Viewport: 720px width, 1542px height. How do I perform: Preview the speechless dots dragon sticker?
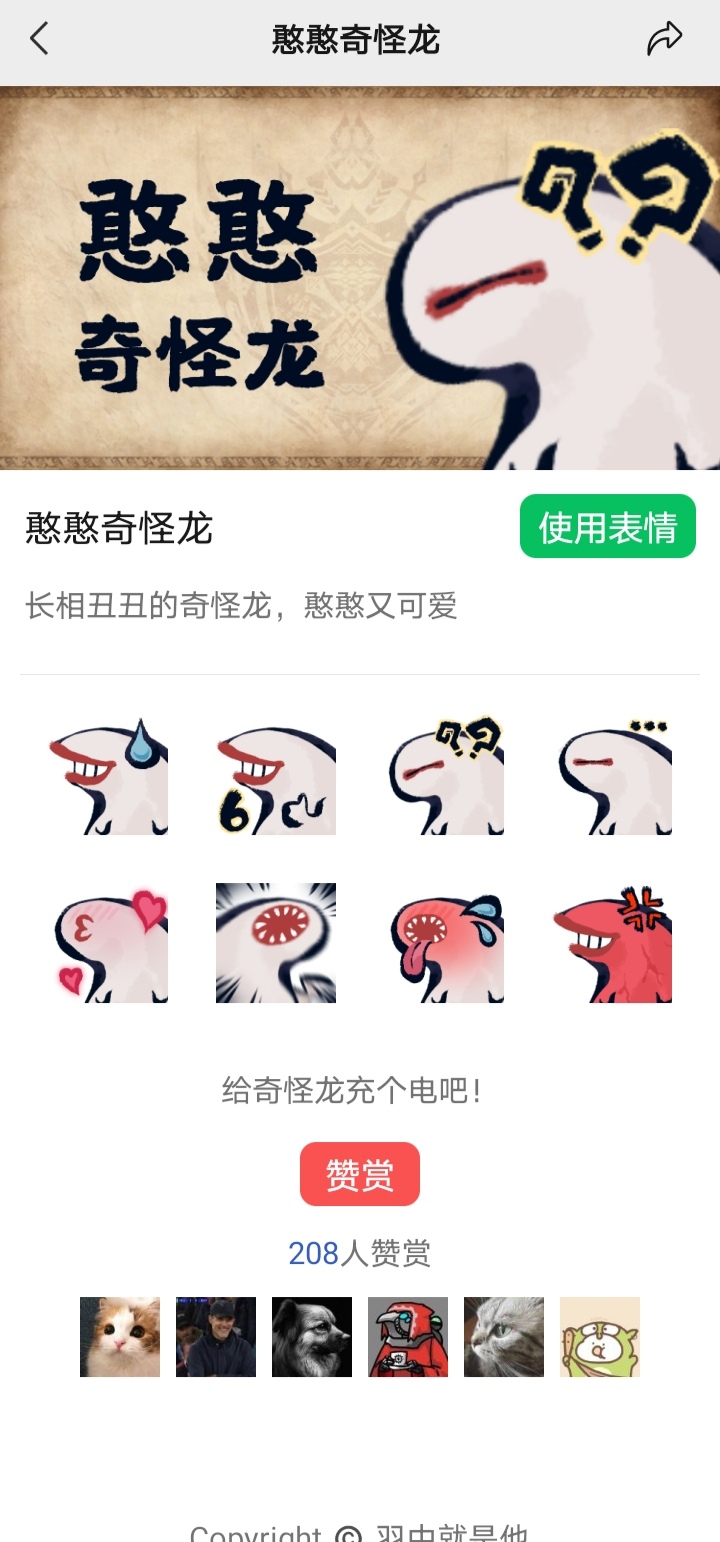pos(612,775)
